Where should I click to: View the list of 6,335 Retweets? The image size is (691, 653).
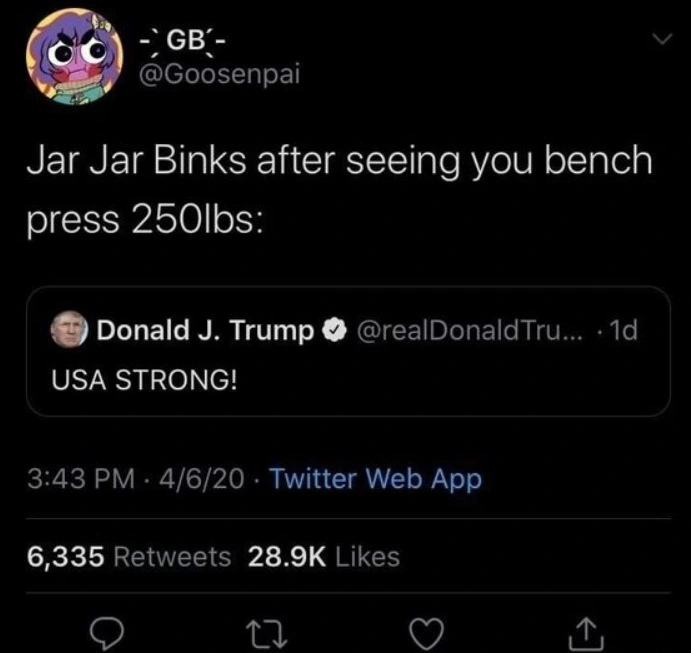pos(128,557)
